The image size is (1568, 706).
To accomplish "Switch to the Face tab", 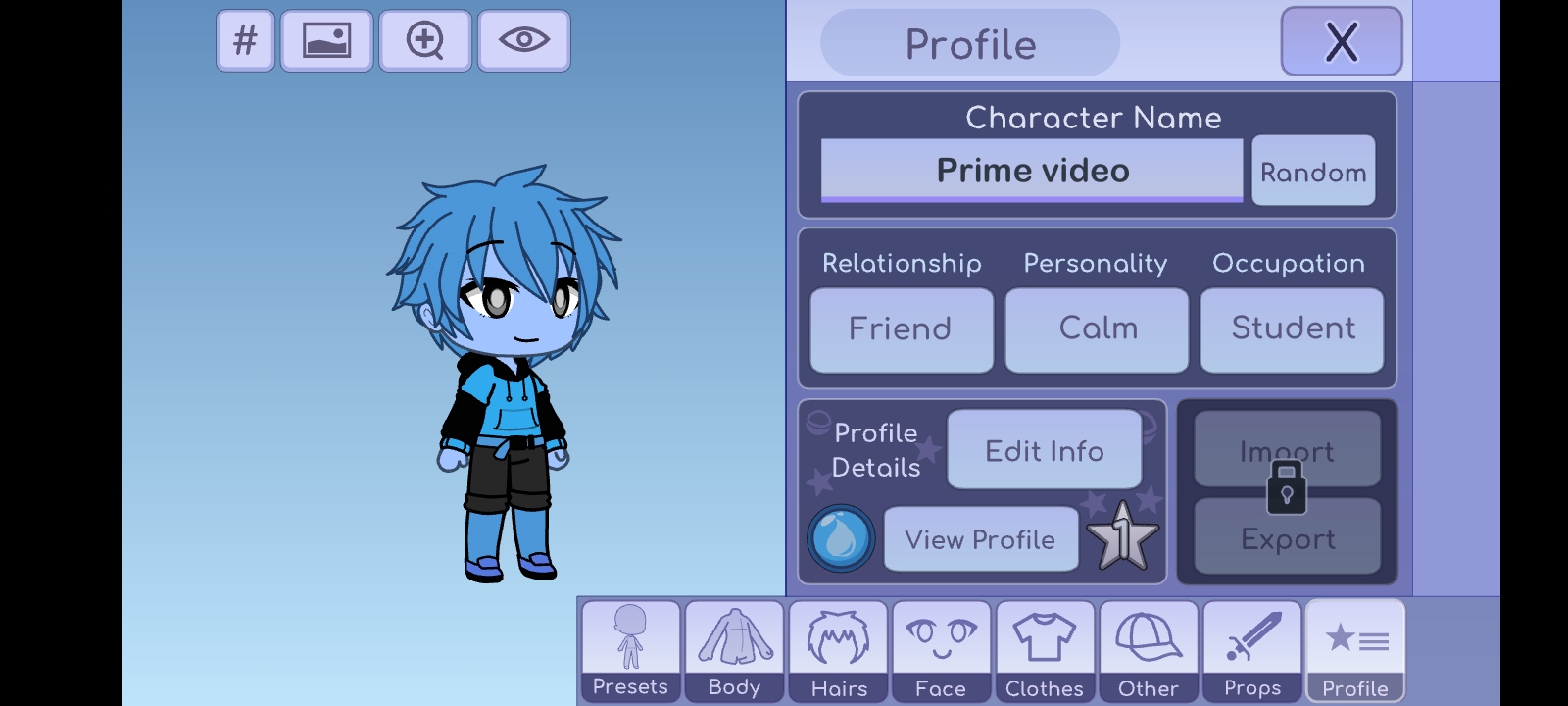I will coord(941,651).
